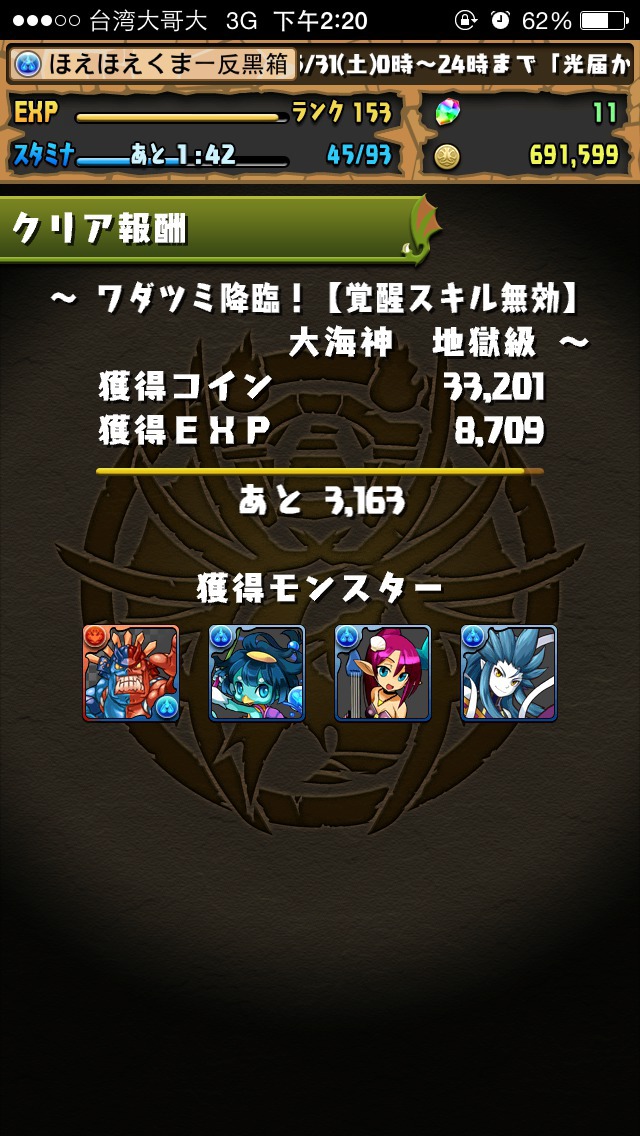Select the white-faced blue-haired monster tile

point(509,673)
